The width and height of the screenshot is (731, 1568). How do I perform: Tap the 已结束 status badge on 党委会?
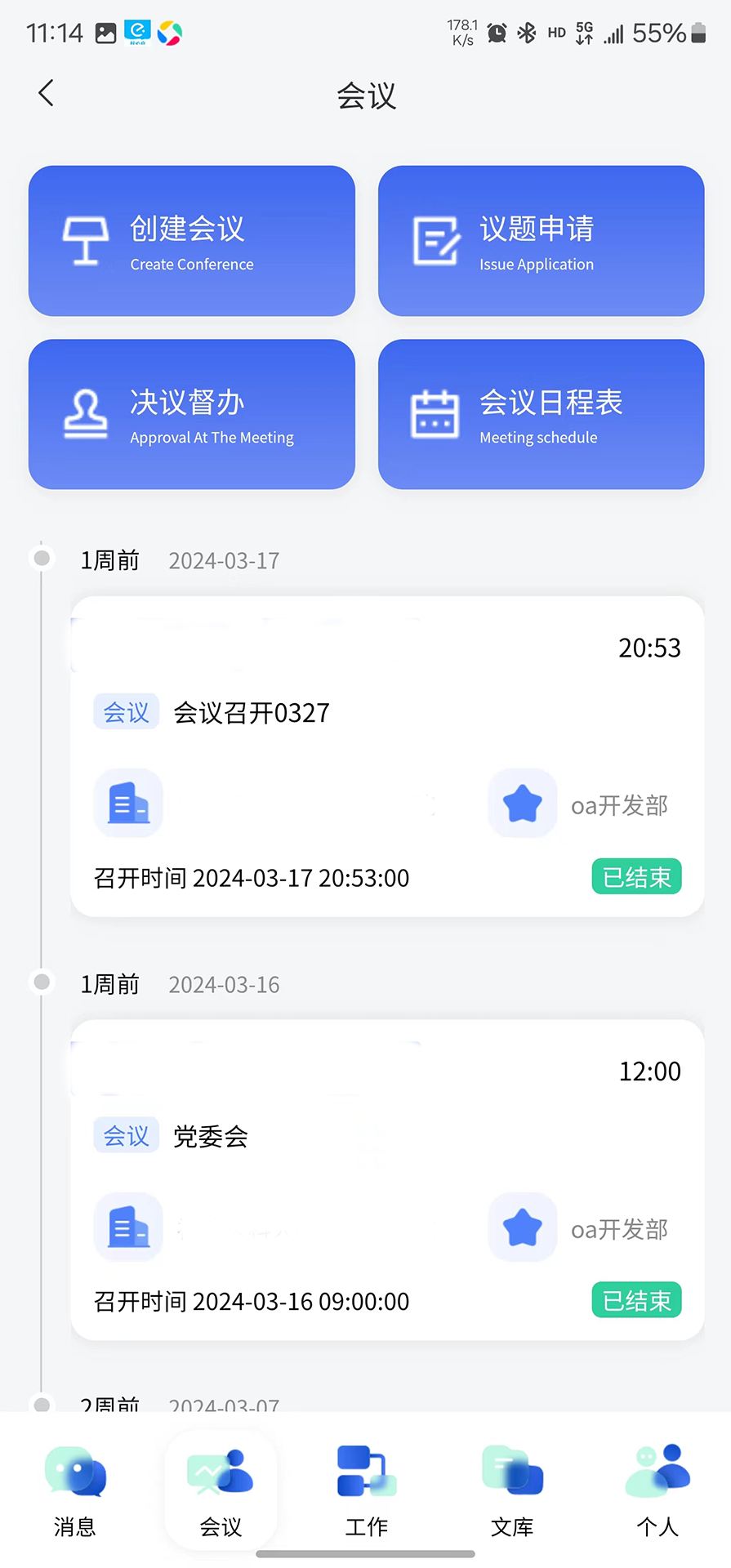[x=635, y=1300]
